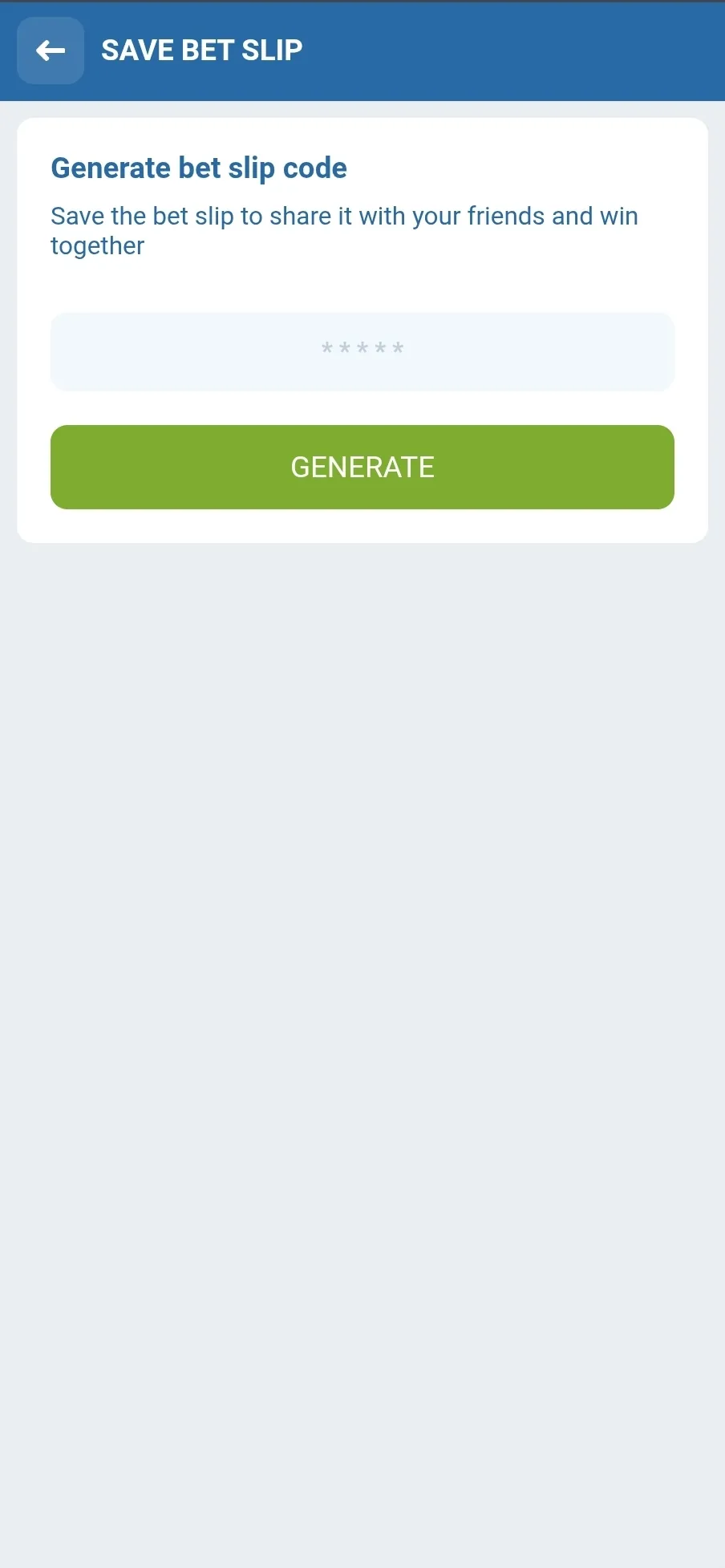Focus the field showing asterisks placeholder
The width and height of the screenshot is (725, 1568).
point(362,351)
